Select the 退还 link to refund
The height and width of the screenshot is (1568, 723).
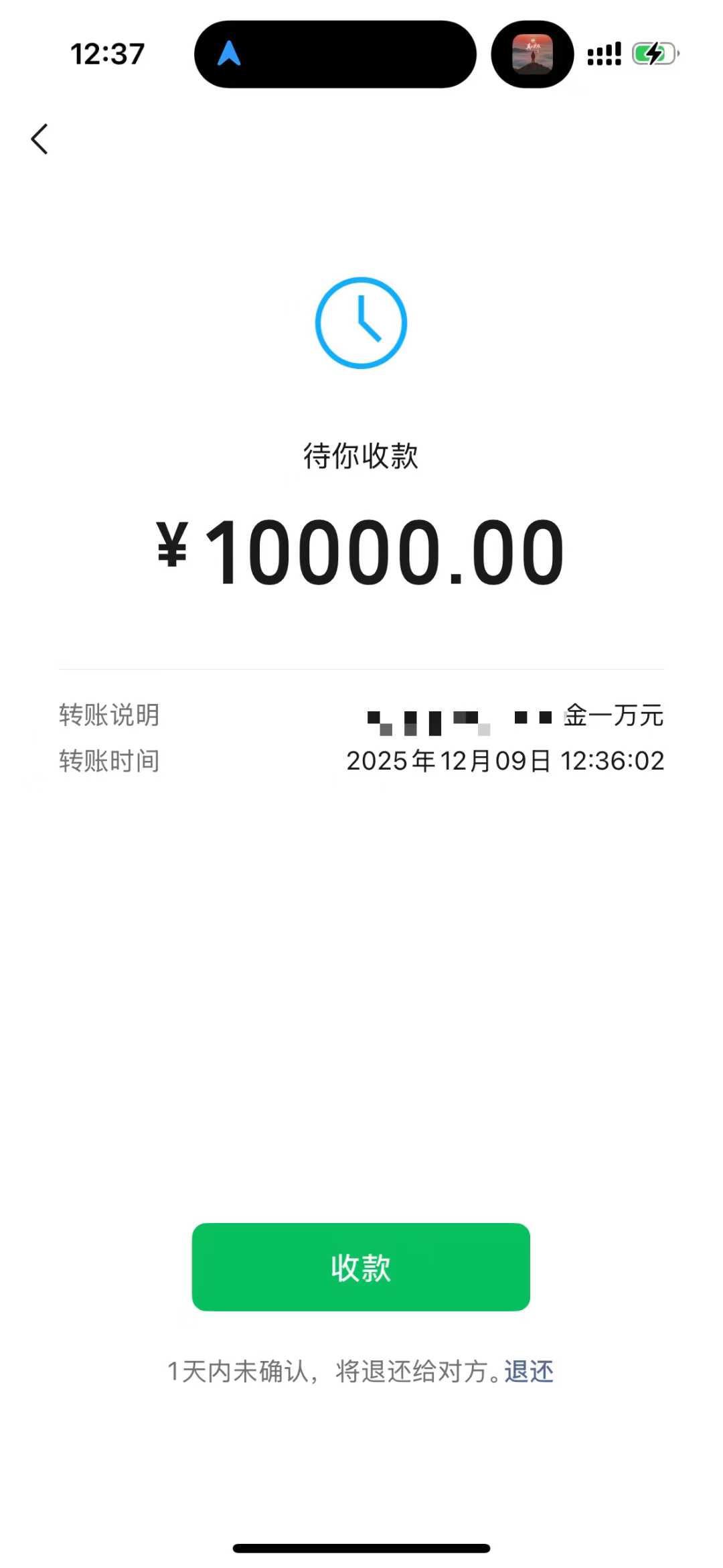pos(529,1371)
